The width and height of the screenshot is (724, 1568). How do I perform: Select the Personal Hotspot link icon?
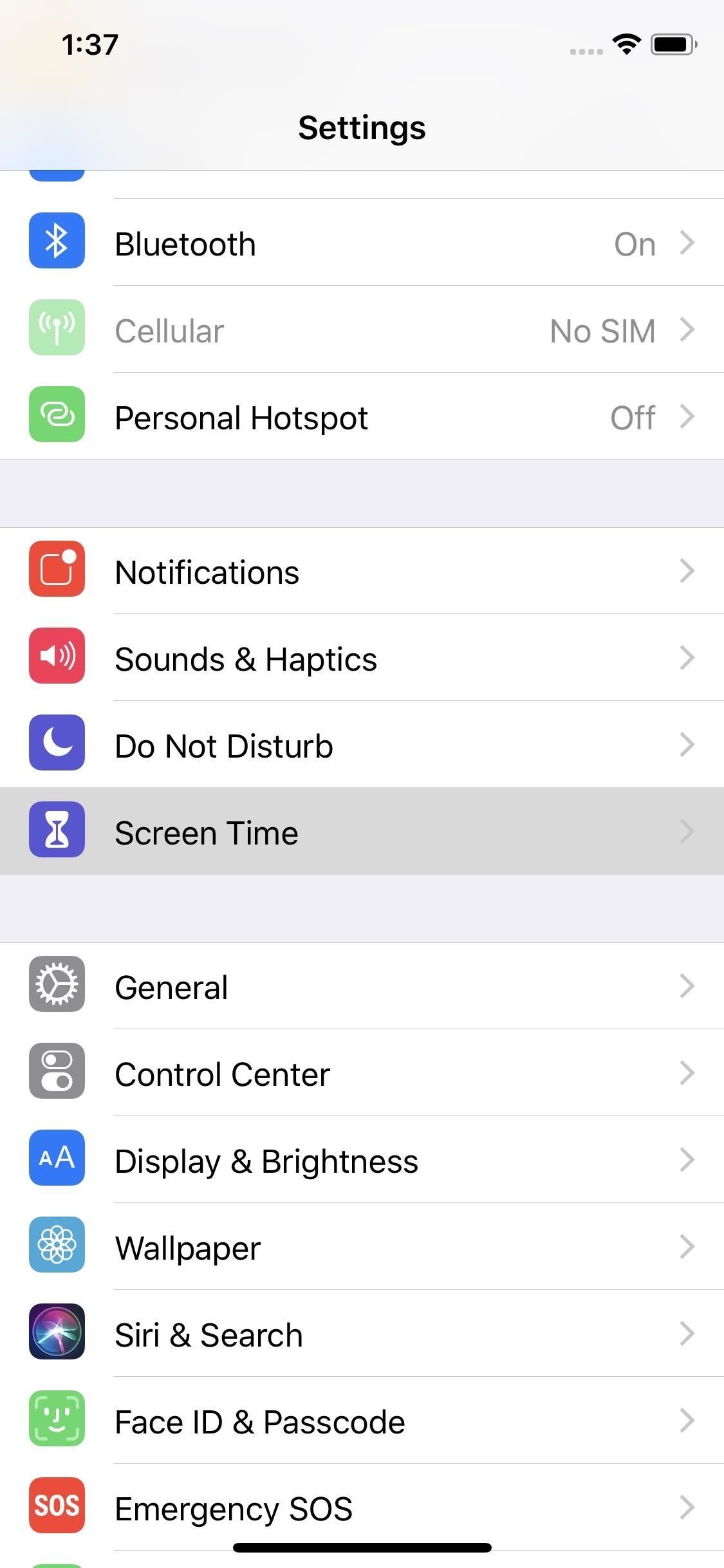(x=57, y=416)
